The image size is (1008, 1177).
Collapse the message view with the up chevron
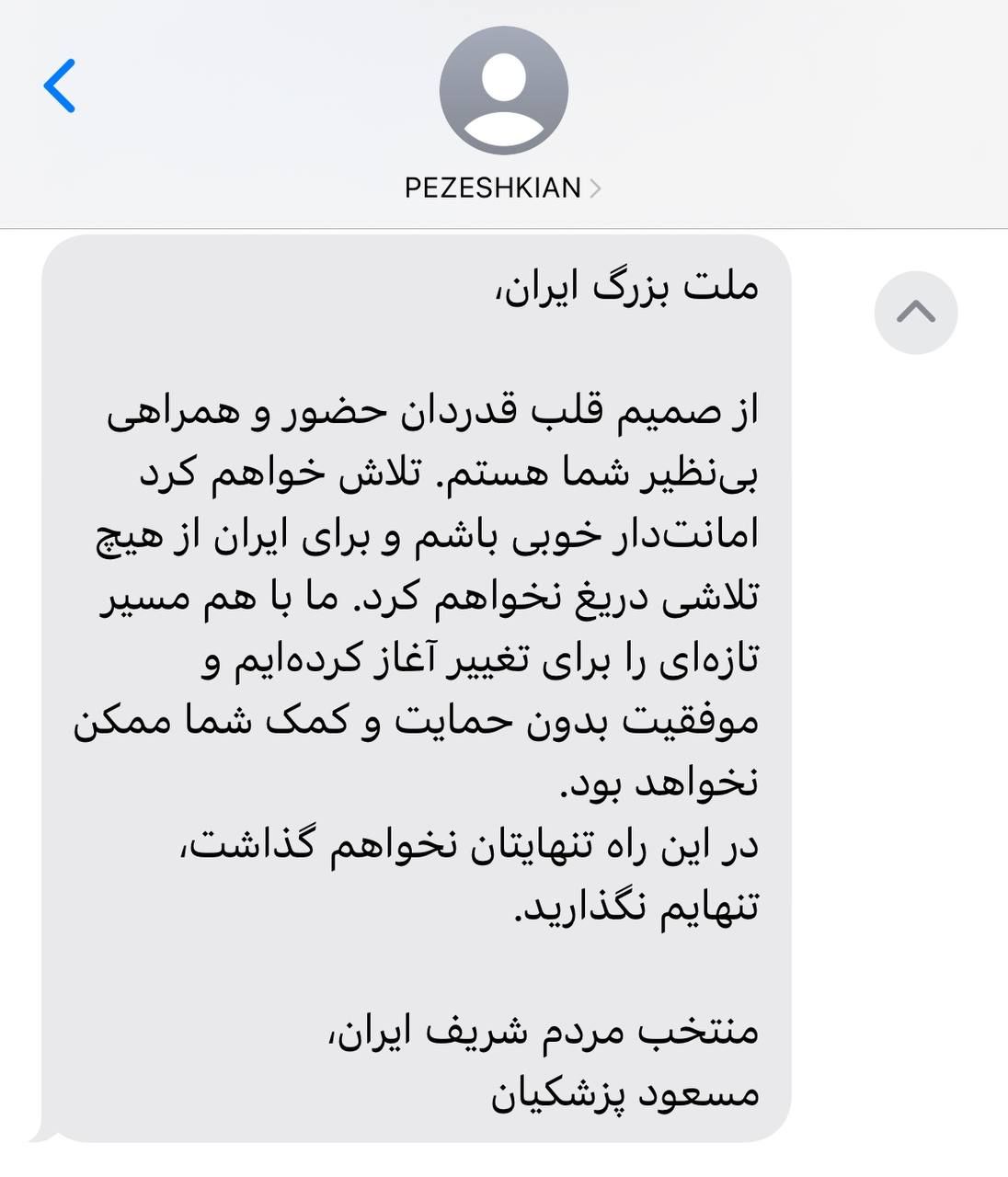click(914, 313)
